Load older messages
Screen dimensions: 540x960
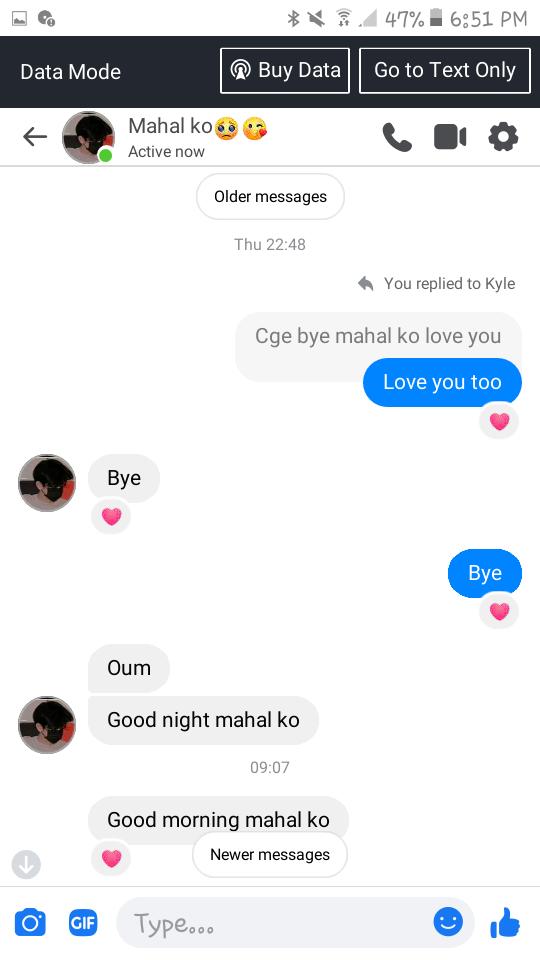tap(270, 197)
